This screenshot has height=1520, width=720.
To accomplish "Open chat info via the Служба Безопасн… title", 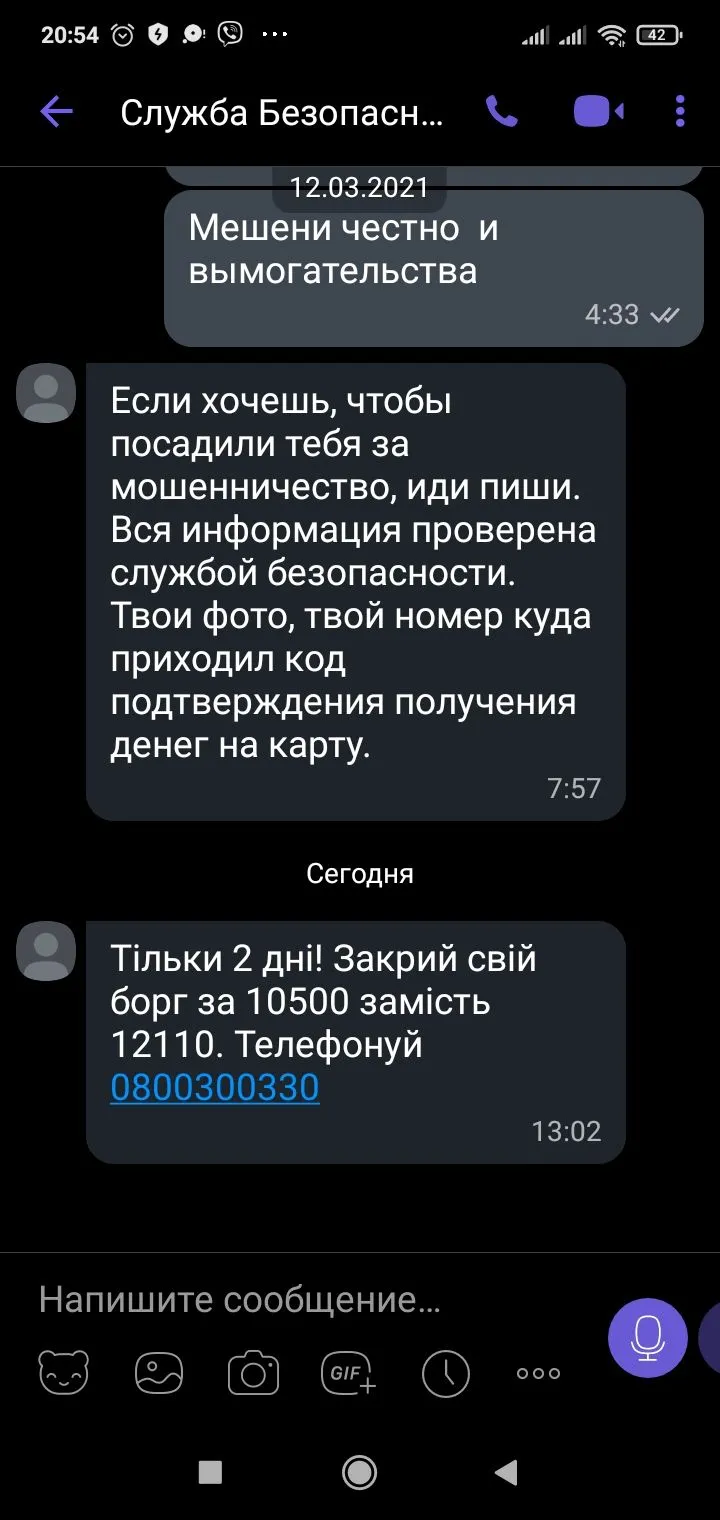I will tap(281, 112).
